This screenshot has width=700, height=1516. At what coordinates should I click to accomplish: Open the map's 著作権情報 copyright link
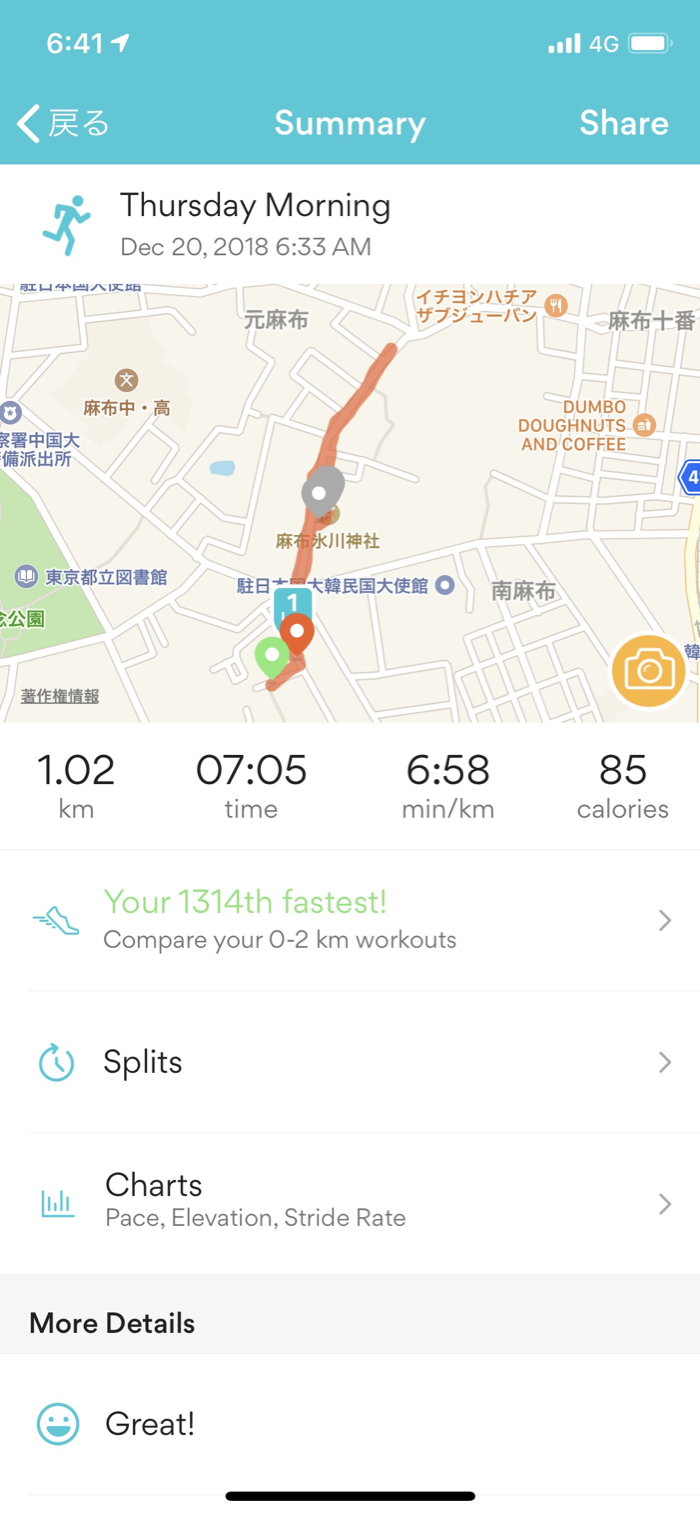(60, 696)
